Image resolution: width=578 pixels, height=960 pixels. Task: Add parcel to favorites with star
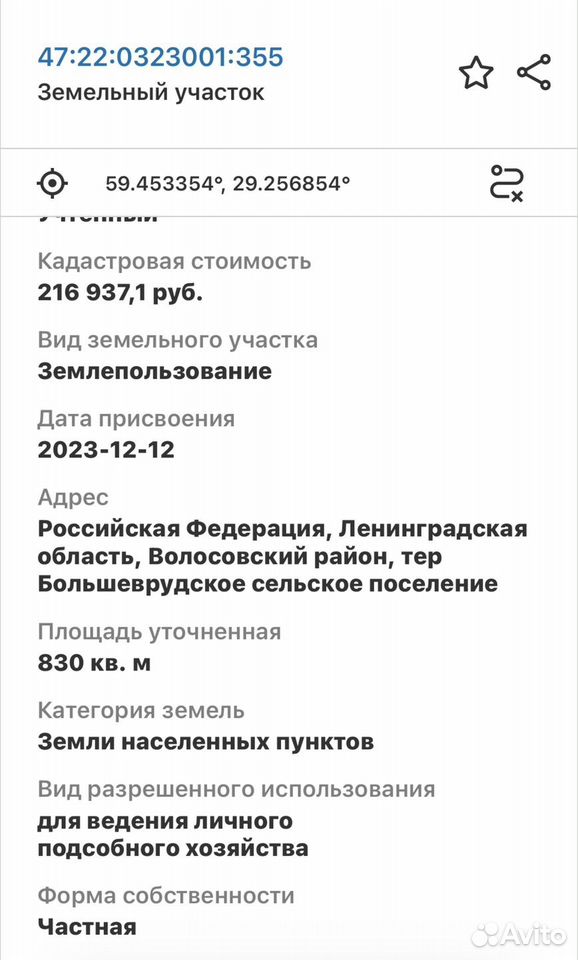[x=476, y=73]
